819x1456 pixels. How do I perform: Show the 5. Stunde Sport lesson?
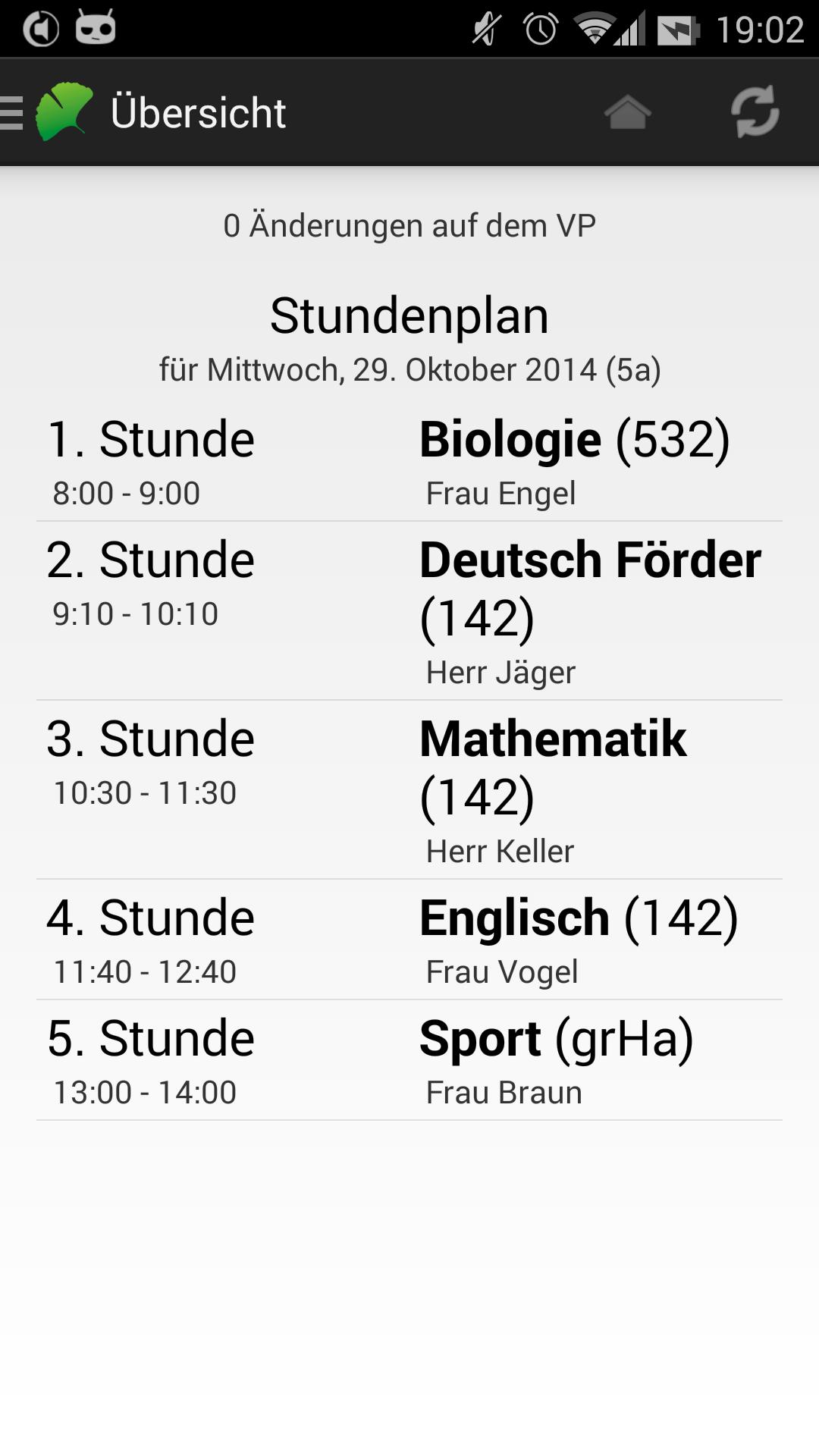point(409,1060)
